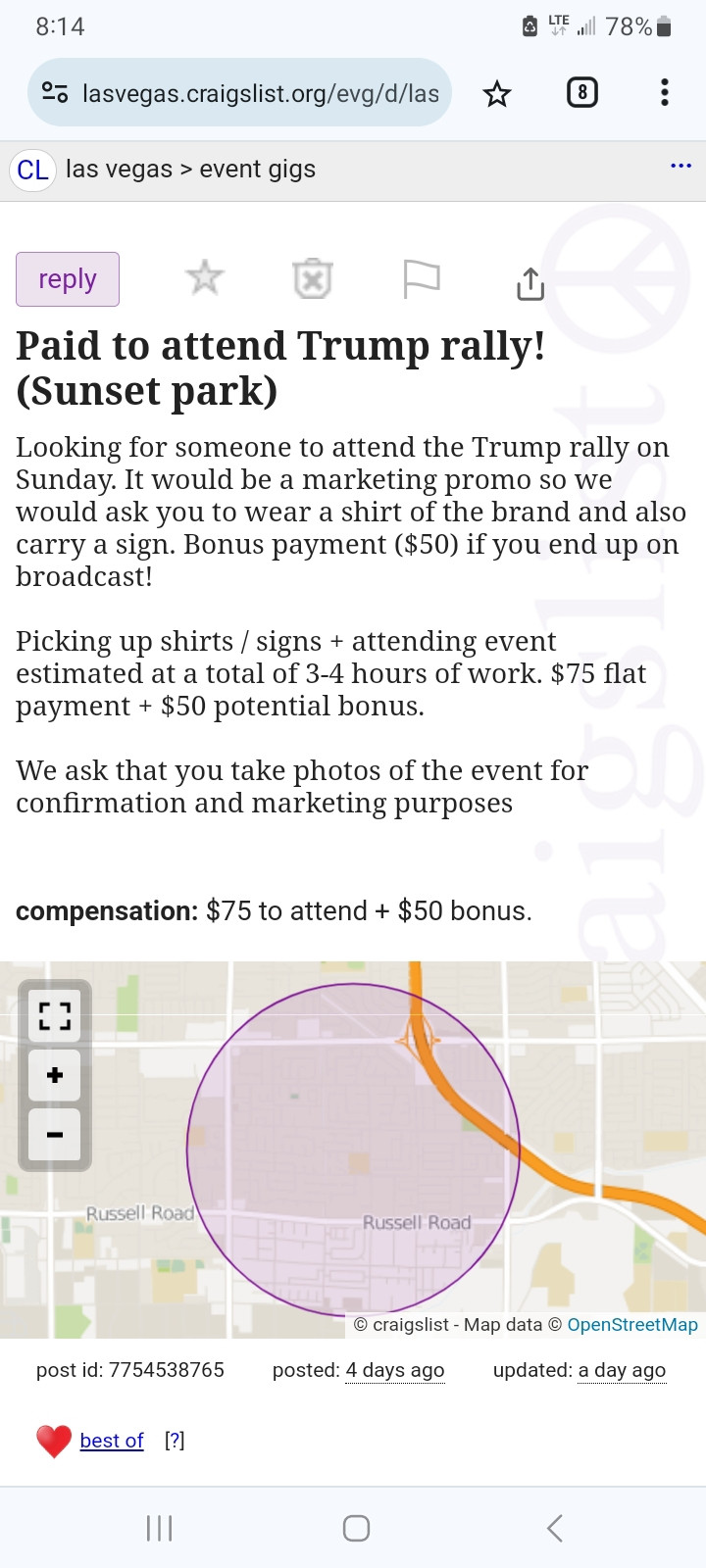Open the OpenStreetMap link

pyautogui.click(x=632, y=1325)
